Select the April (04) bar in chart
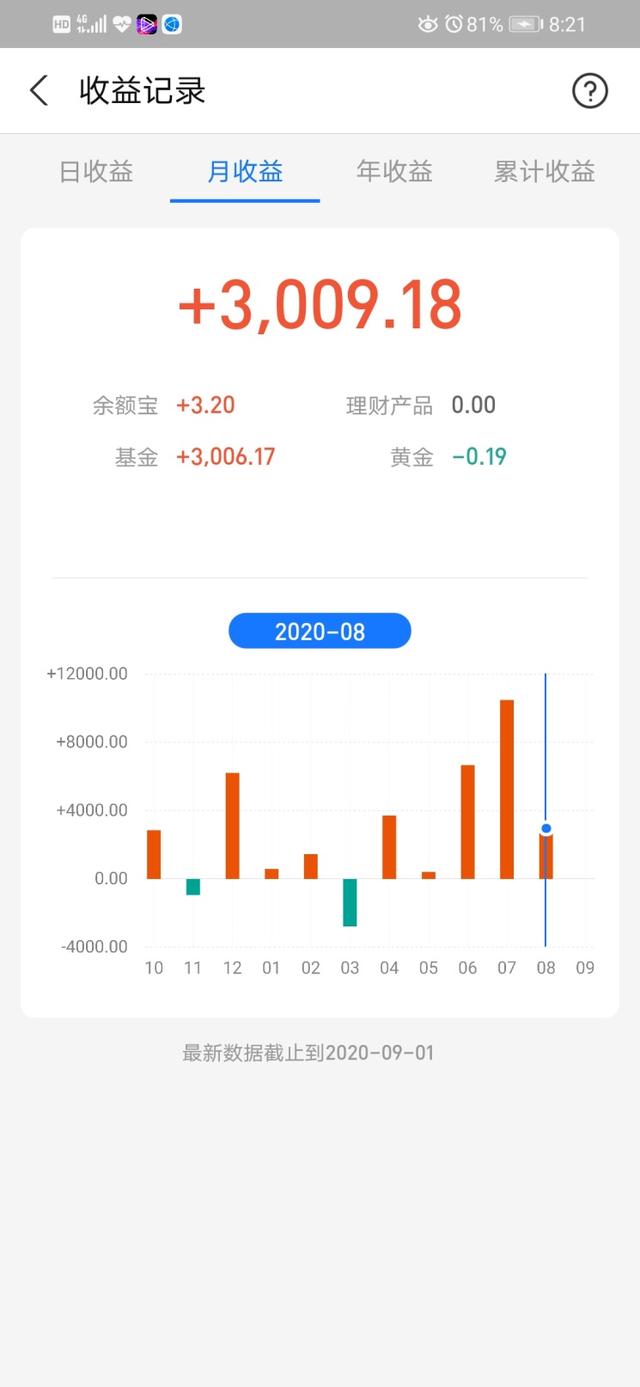This screenshot has height=1387, width=640. [389, 847]
